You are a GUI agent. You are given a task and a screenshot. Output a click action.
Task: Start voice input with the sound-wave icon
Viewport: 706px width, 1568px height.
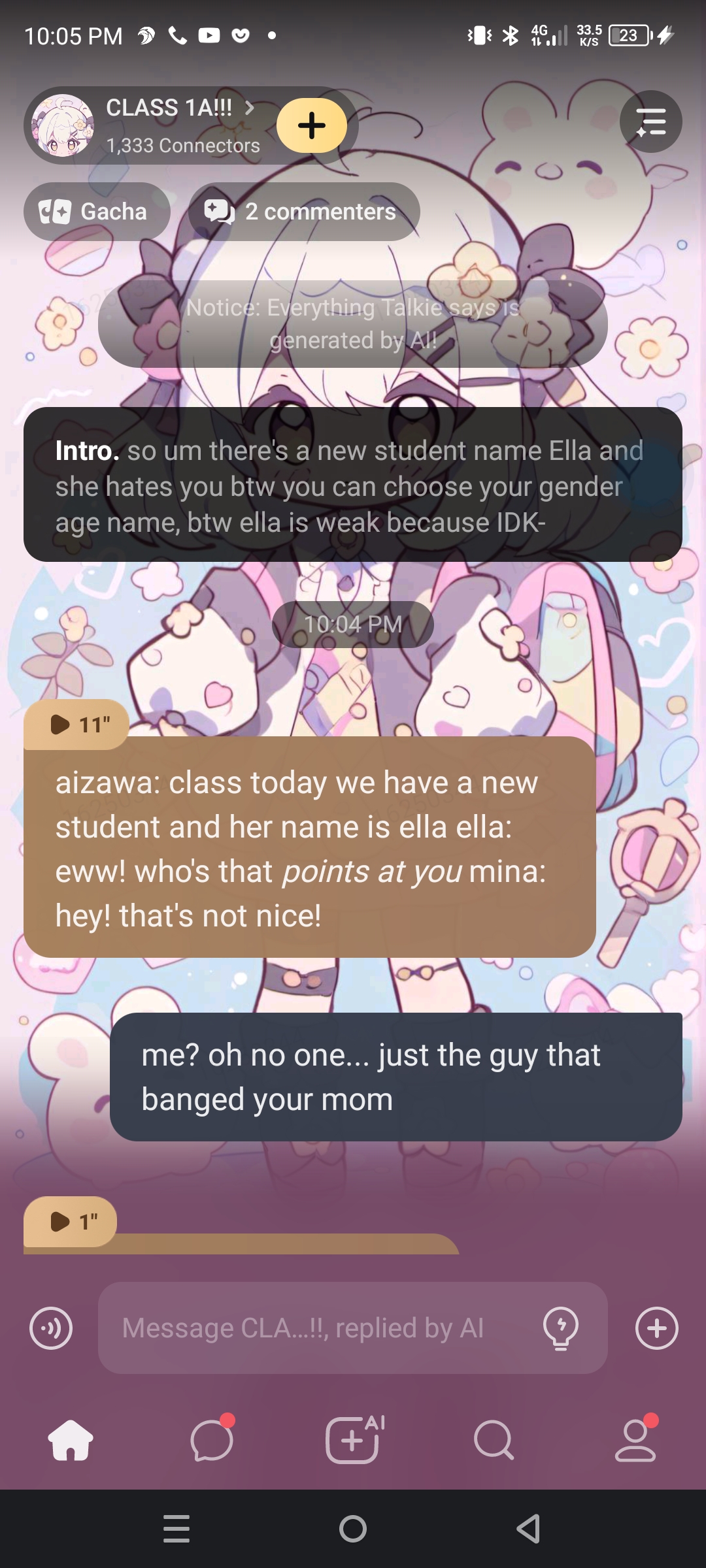(x=51, y=1328)
